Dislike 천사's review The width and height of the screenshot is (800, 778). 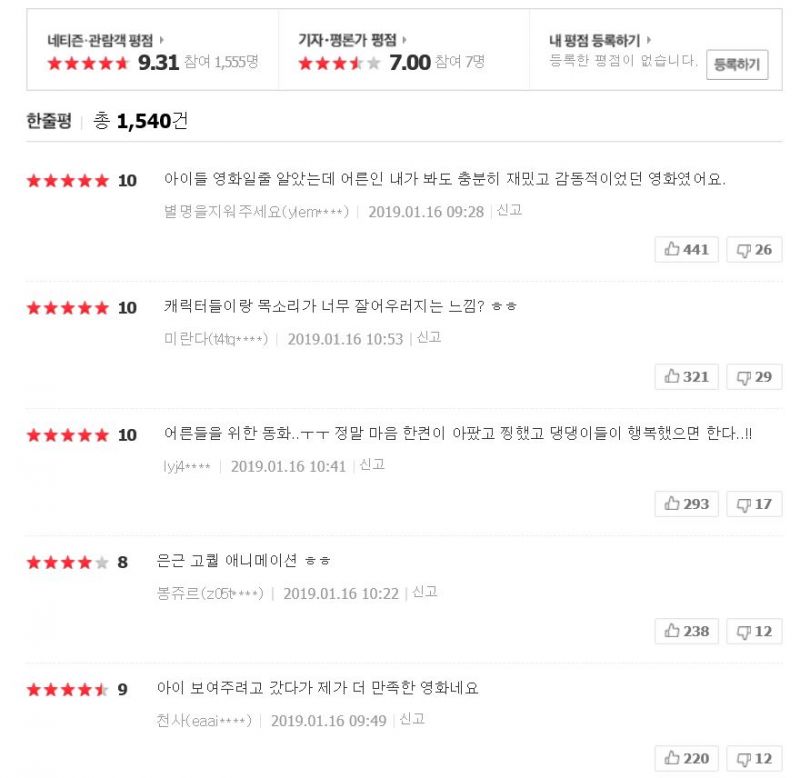(x=754, y=758)
